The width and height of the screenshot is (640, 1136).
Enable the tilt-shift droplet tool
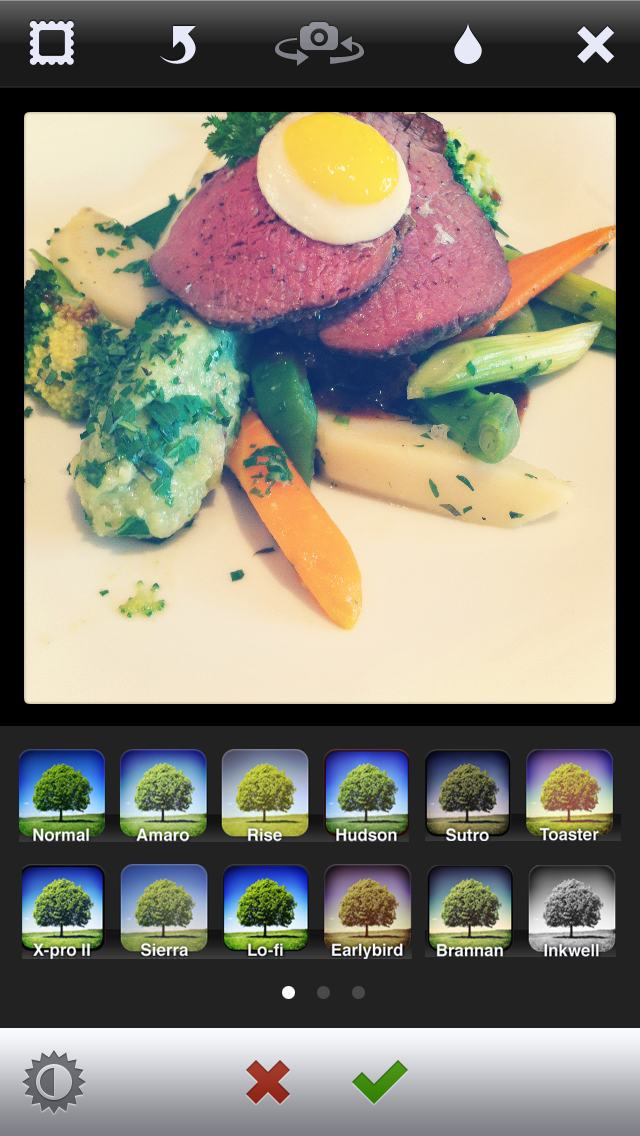pos(467,45)
